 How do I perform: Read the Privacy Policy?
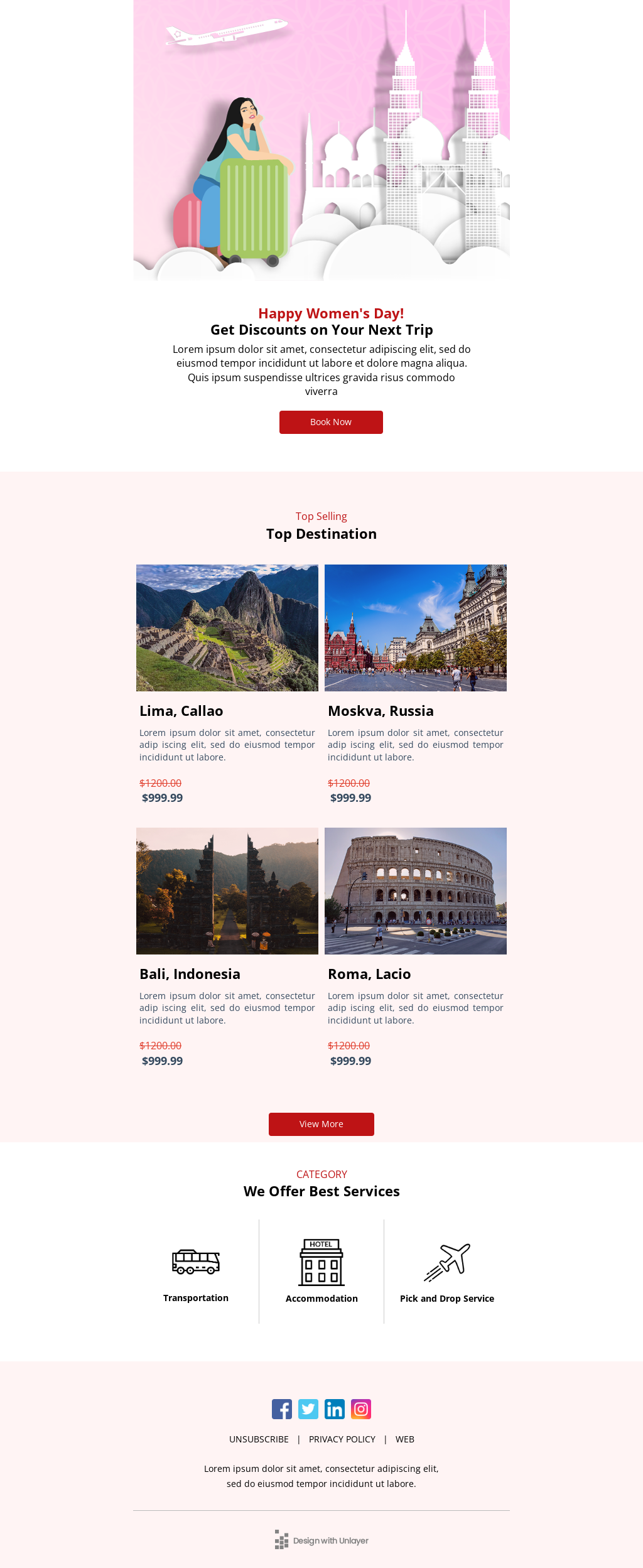click(x=342, y=1439)
